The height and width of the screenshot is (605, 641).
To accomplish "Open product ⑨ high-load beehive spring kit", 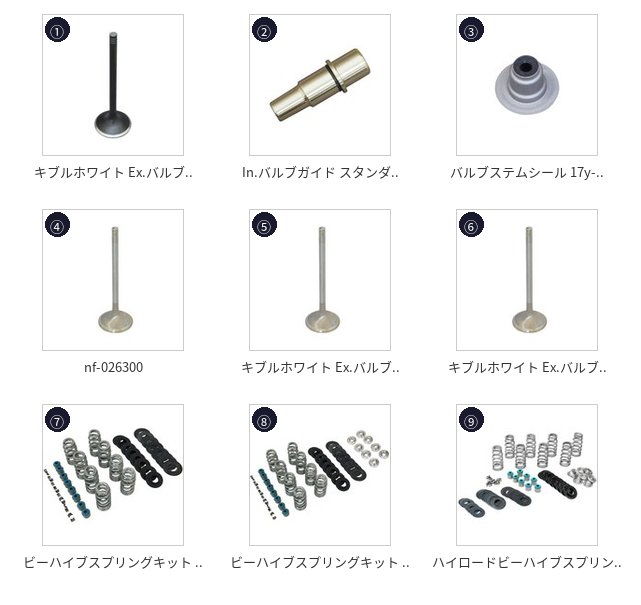I will [x=527, y=475].
